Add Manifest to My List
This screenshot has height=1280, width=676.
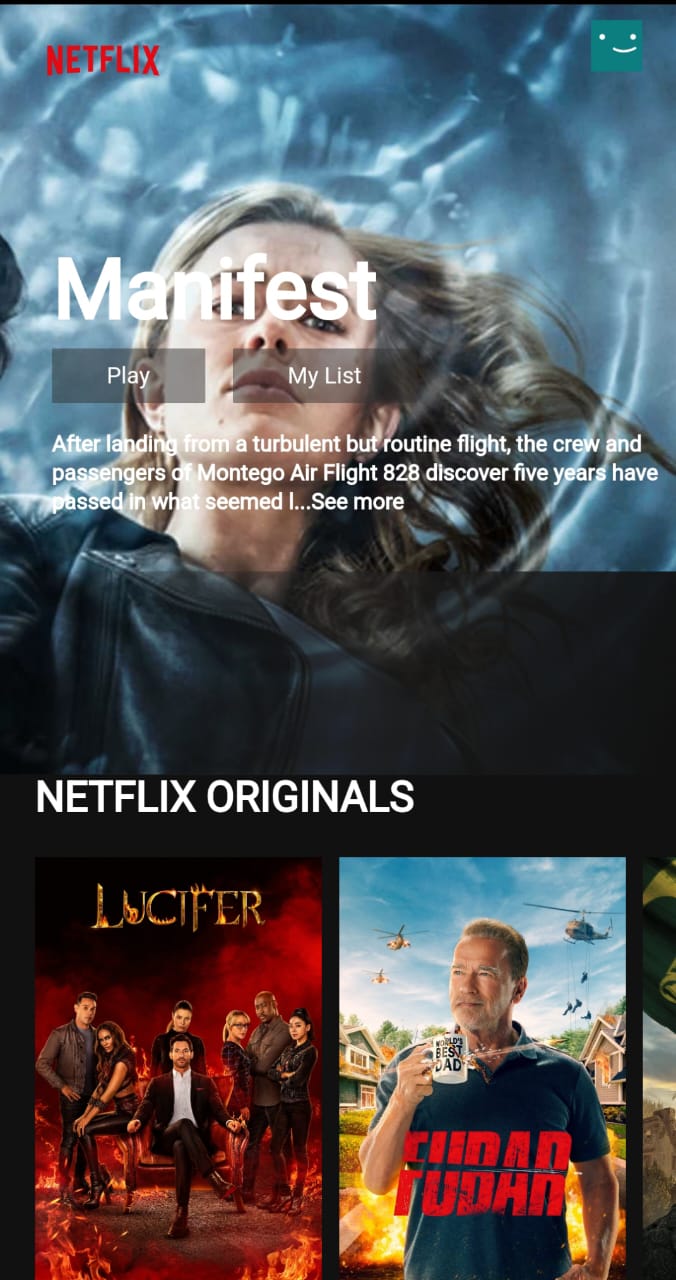pyautogui.click(x=324, y=376)
